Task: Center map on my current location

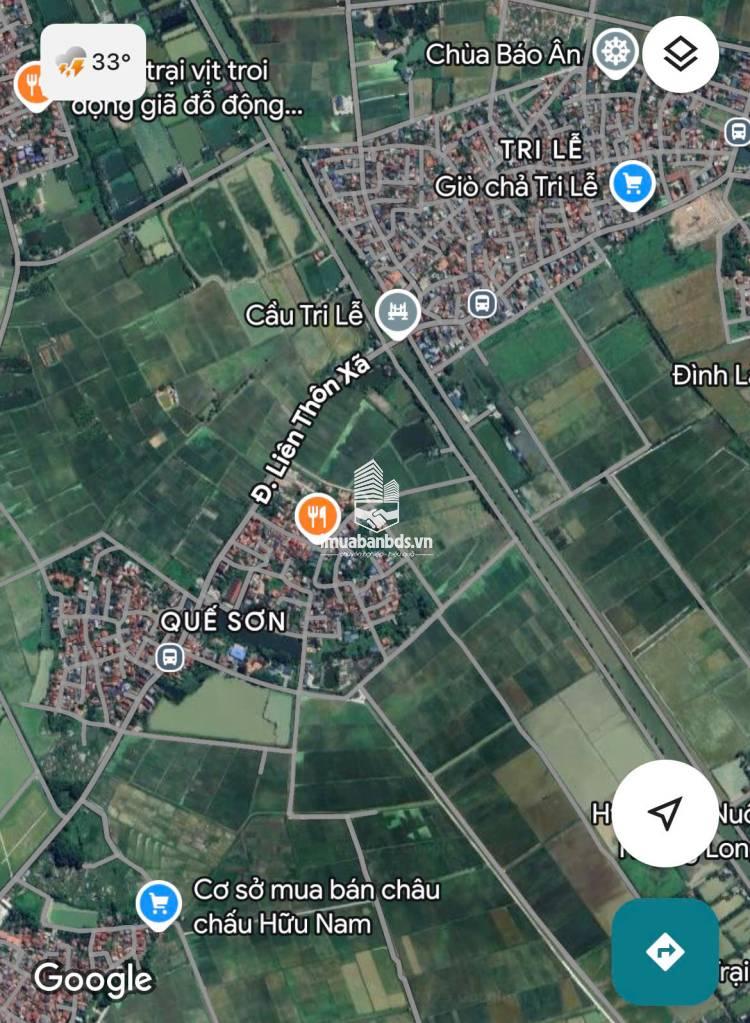Action: (665, 813)
